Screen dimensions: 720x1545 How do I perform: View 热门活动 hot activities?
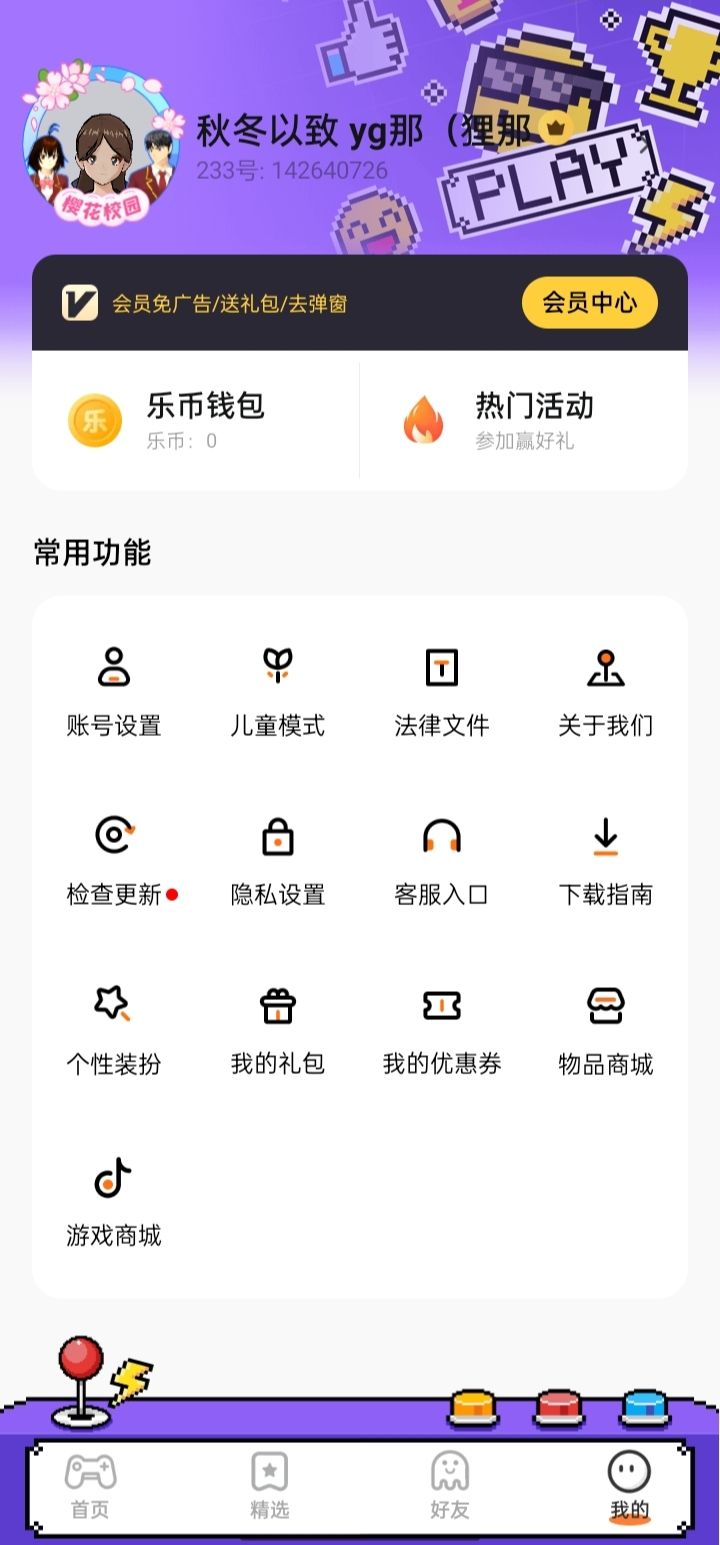pyautogui.click(x=523, y=420)
